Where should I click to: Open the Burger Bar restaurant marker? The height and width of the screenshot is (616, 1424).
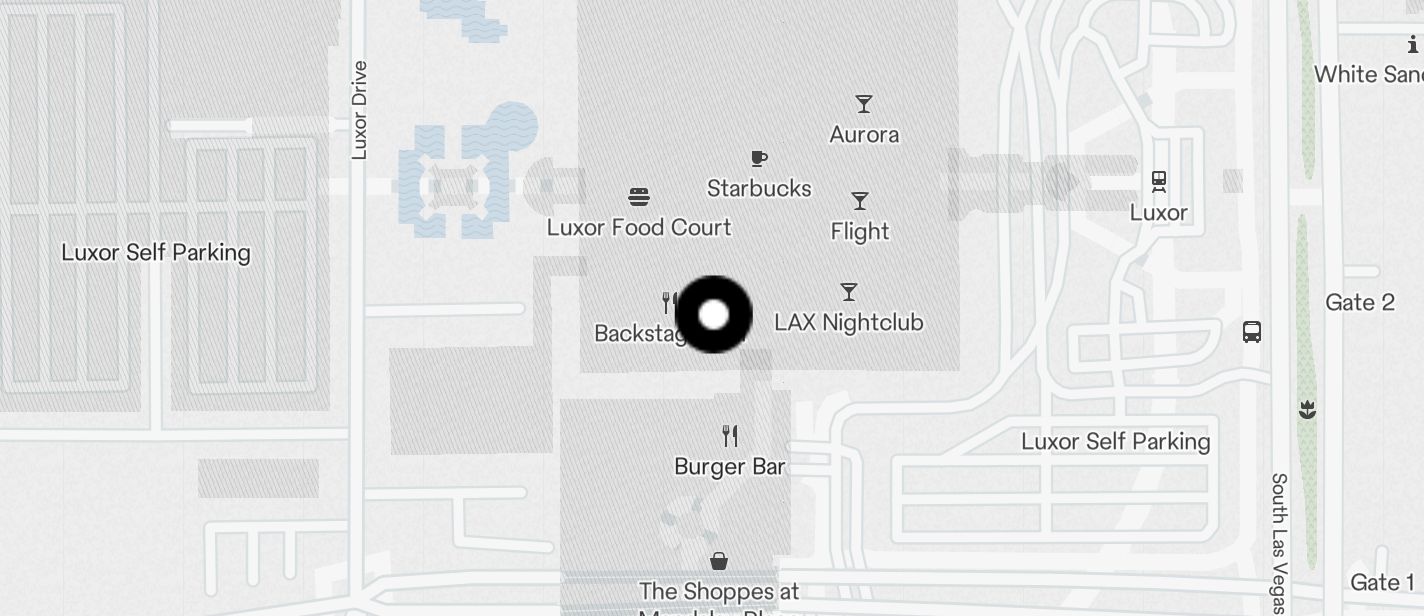(730, 436)
